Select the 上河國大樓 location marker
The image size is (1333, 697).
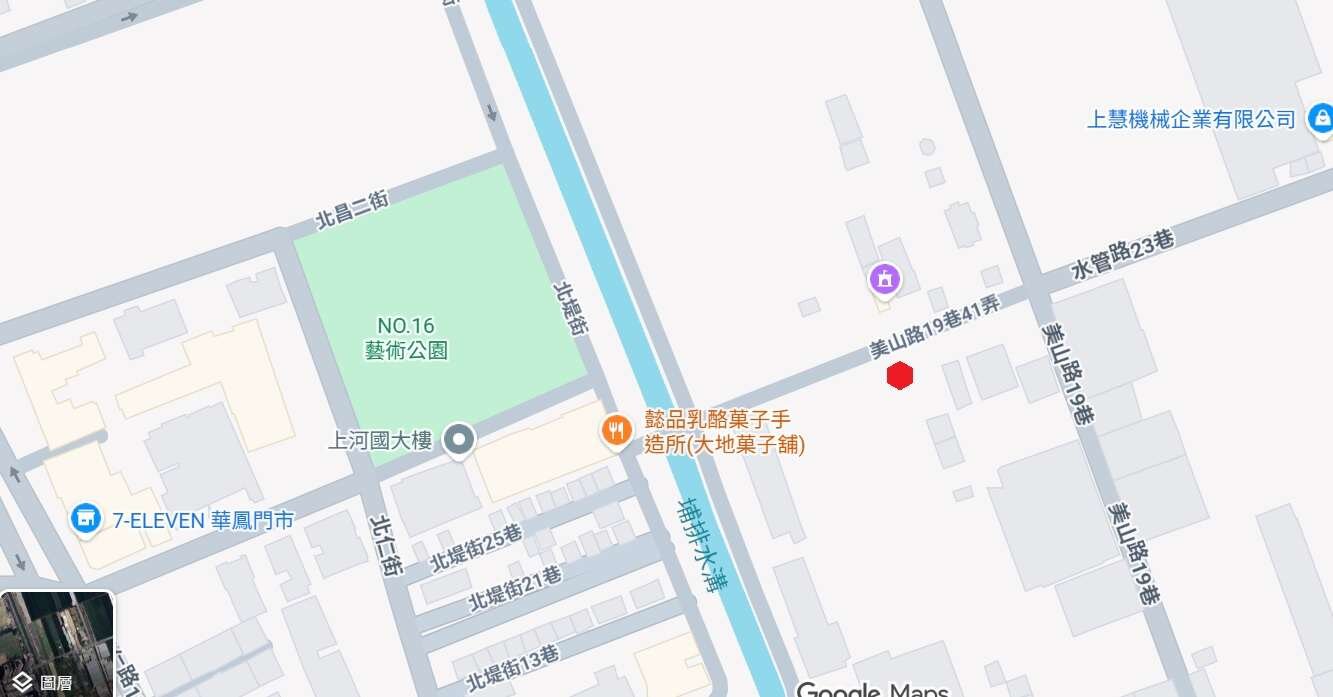[x=459, y=439]
